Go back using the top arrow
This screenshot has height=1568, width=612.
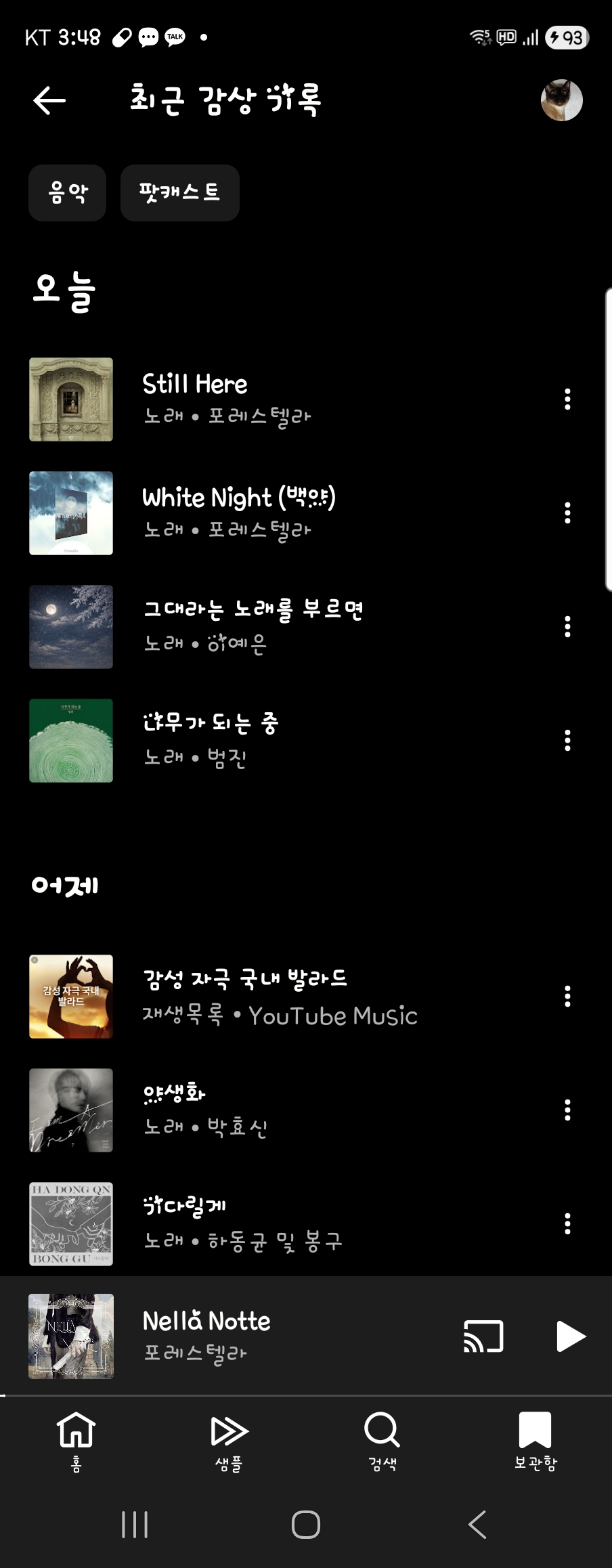coord(49,101)
